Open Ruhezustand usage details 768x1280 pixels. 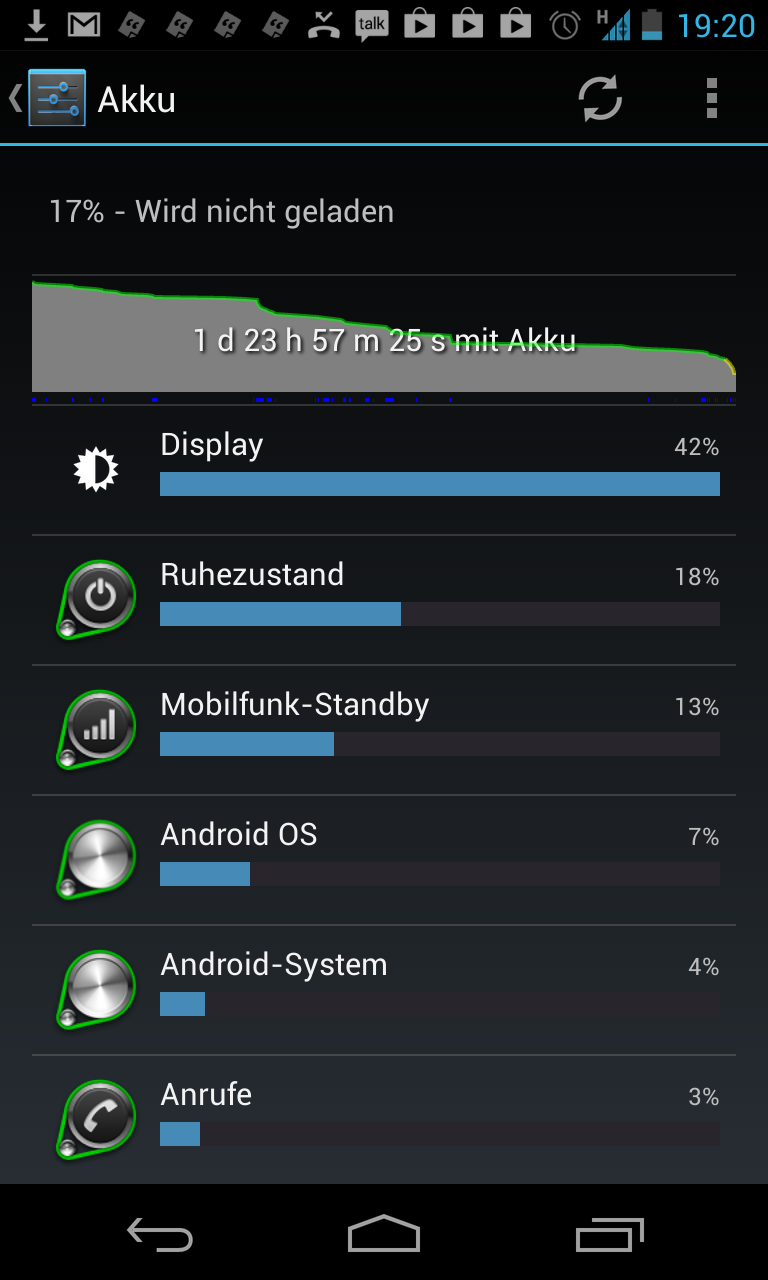coord(384,600)
